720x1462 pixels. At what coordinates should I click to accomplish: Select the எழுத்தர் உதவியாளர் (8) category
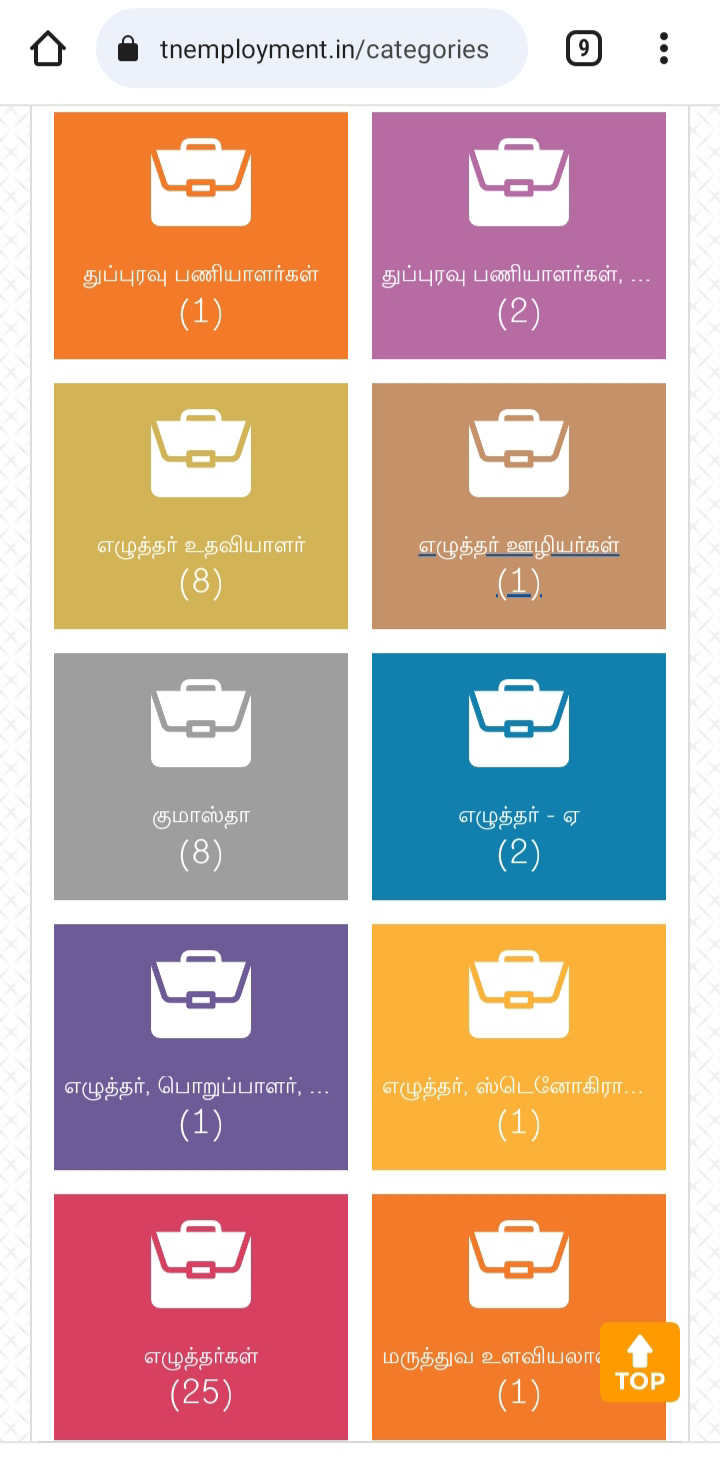pos(201,506)
